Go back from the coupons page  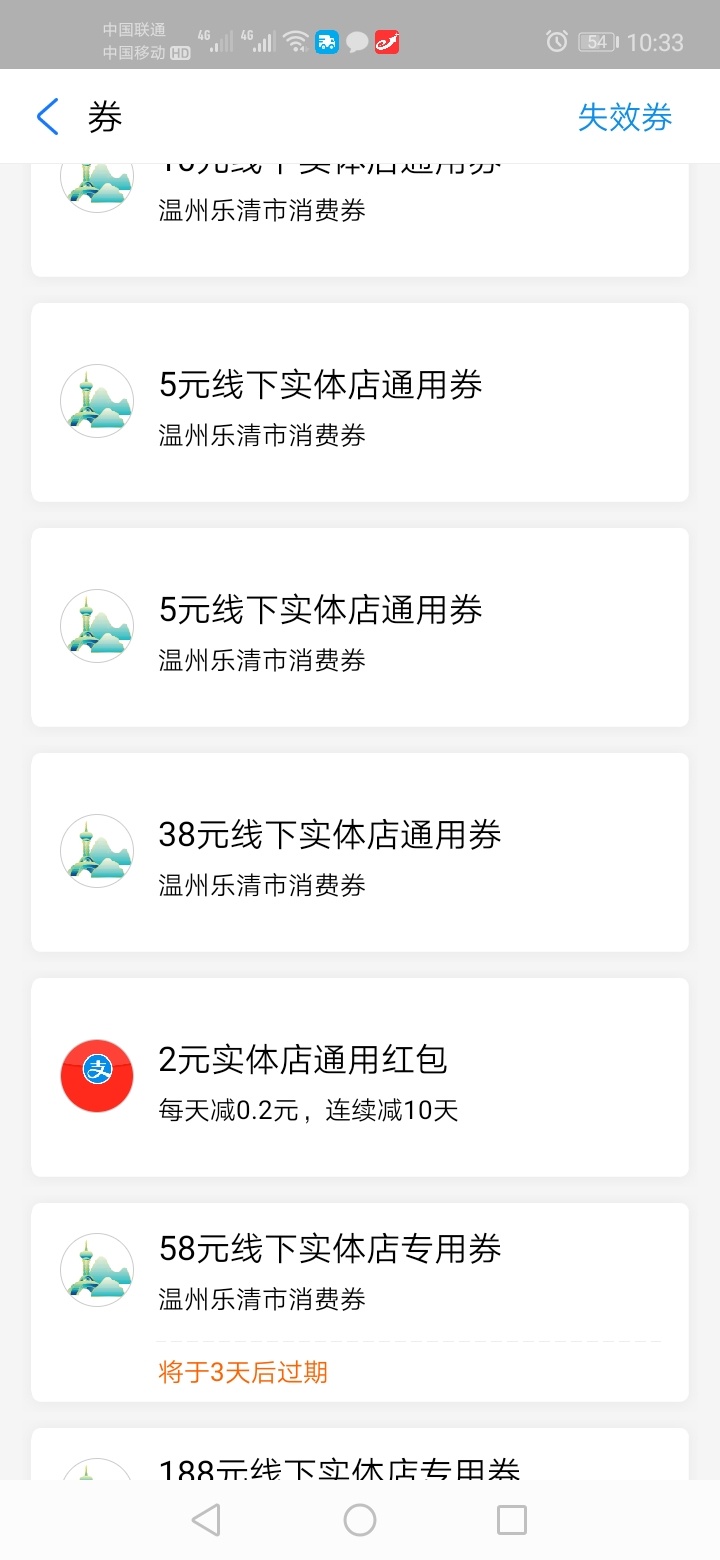point(47,117)
